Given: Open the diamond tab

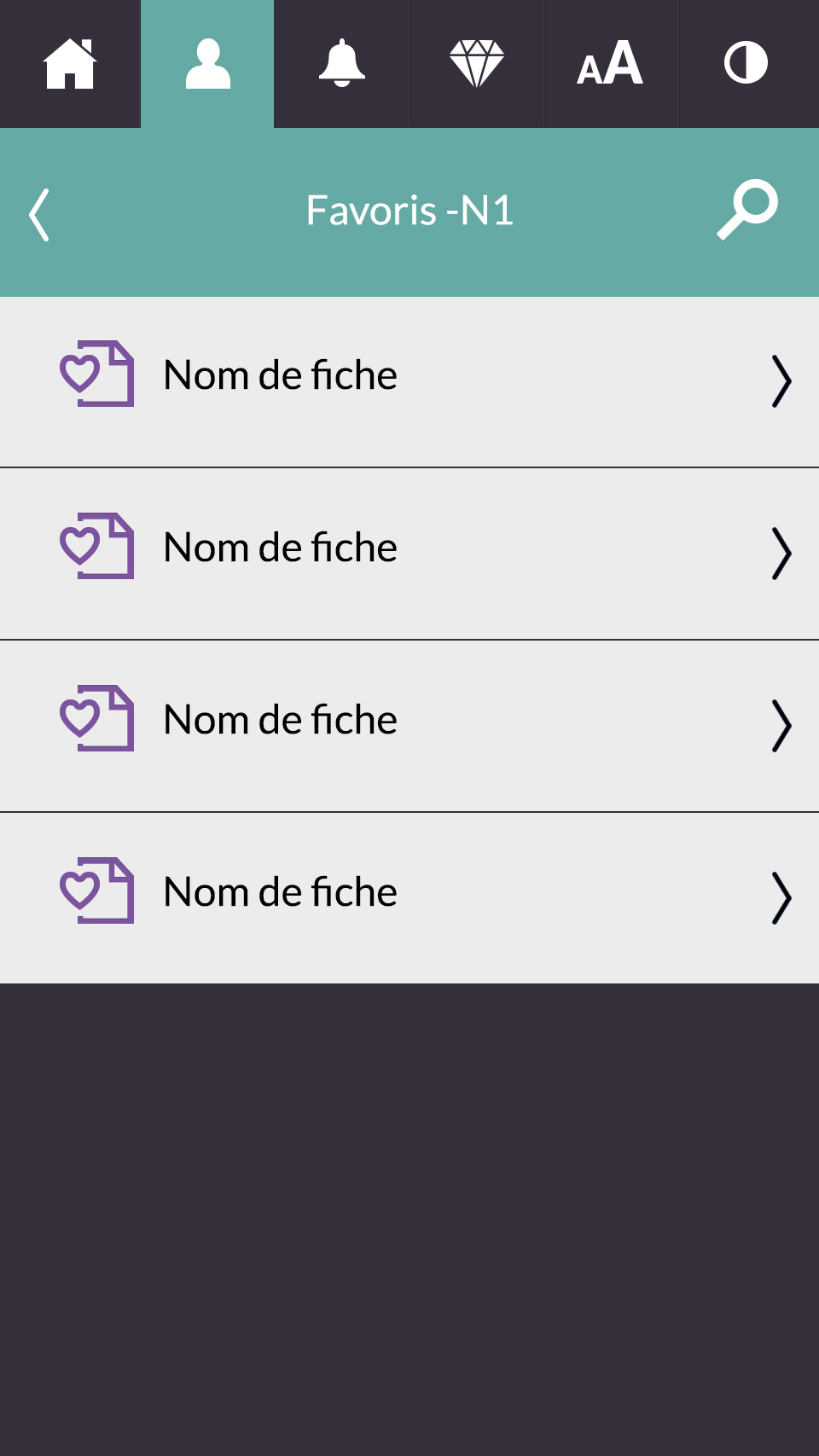Looking at the screenshot, I should click(476, 64).
